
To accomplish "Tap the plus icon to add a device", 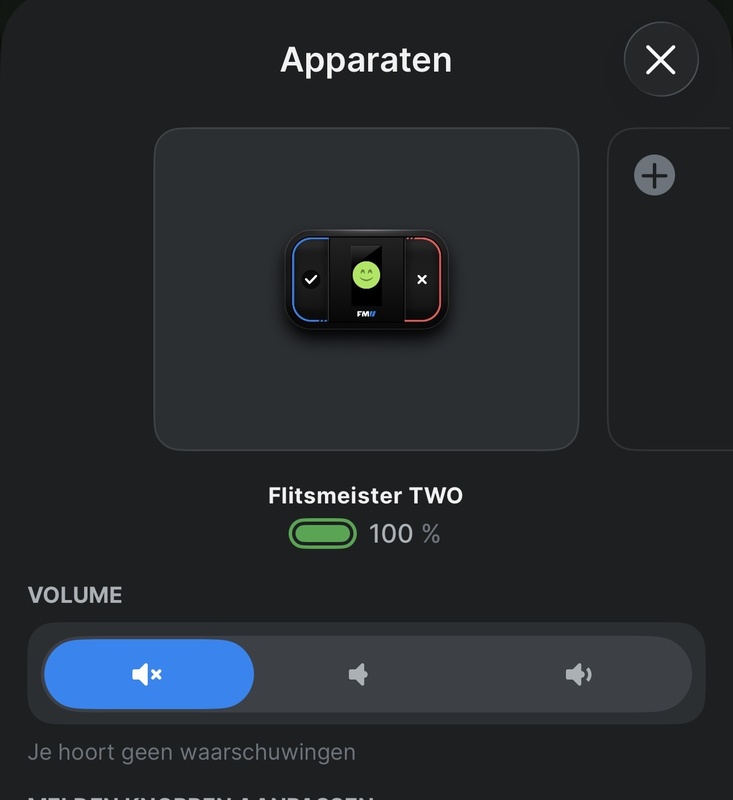I will tap(654, 176).
